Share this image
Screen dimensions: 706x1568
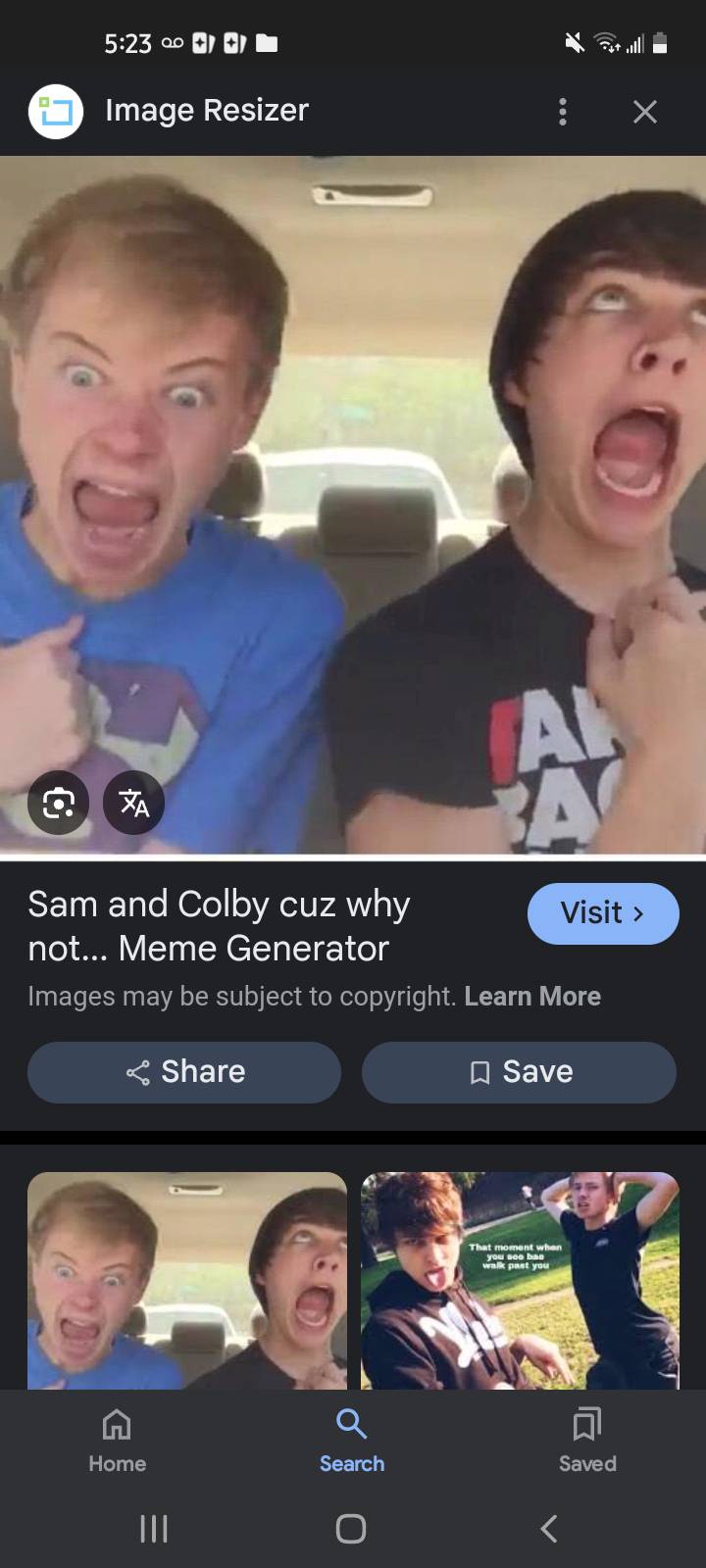point(184,1072)
